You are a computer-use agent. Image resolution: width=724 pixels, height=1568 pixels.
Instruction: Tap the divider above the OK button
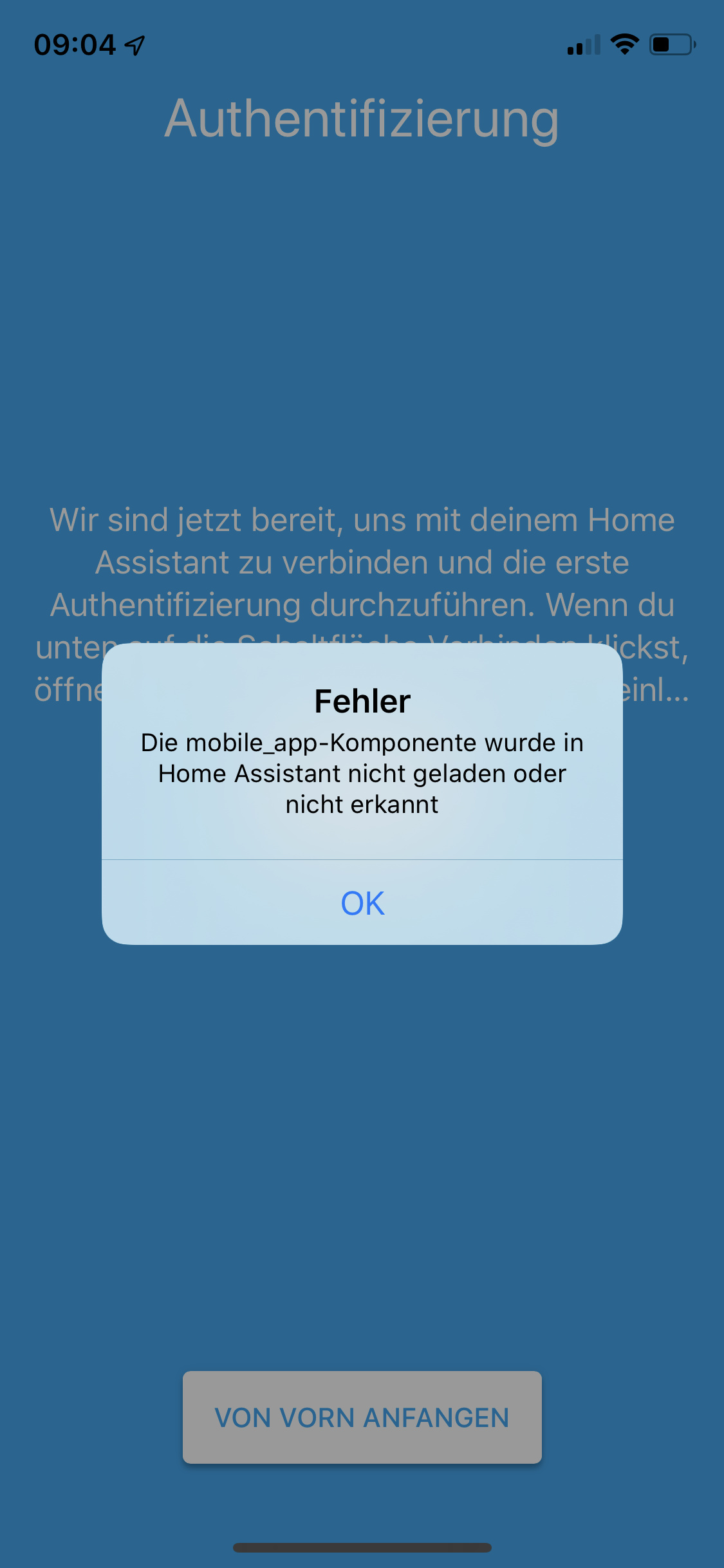[x=362, y=859]
